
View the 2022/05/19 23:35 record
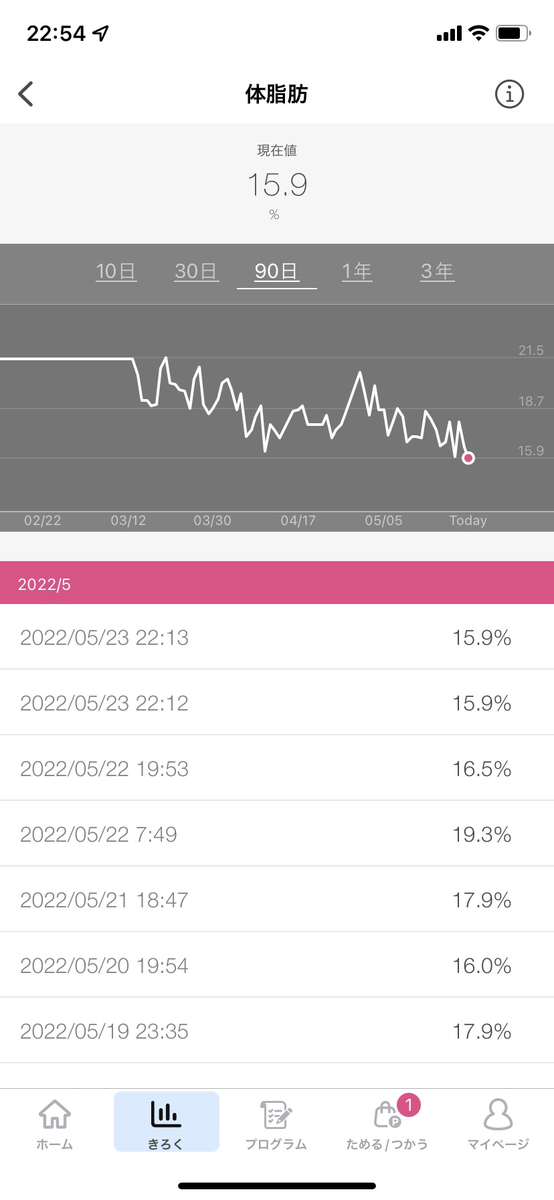point(277,1031)
